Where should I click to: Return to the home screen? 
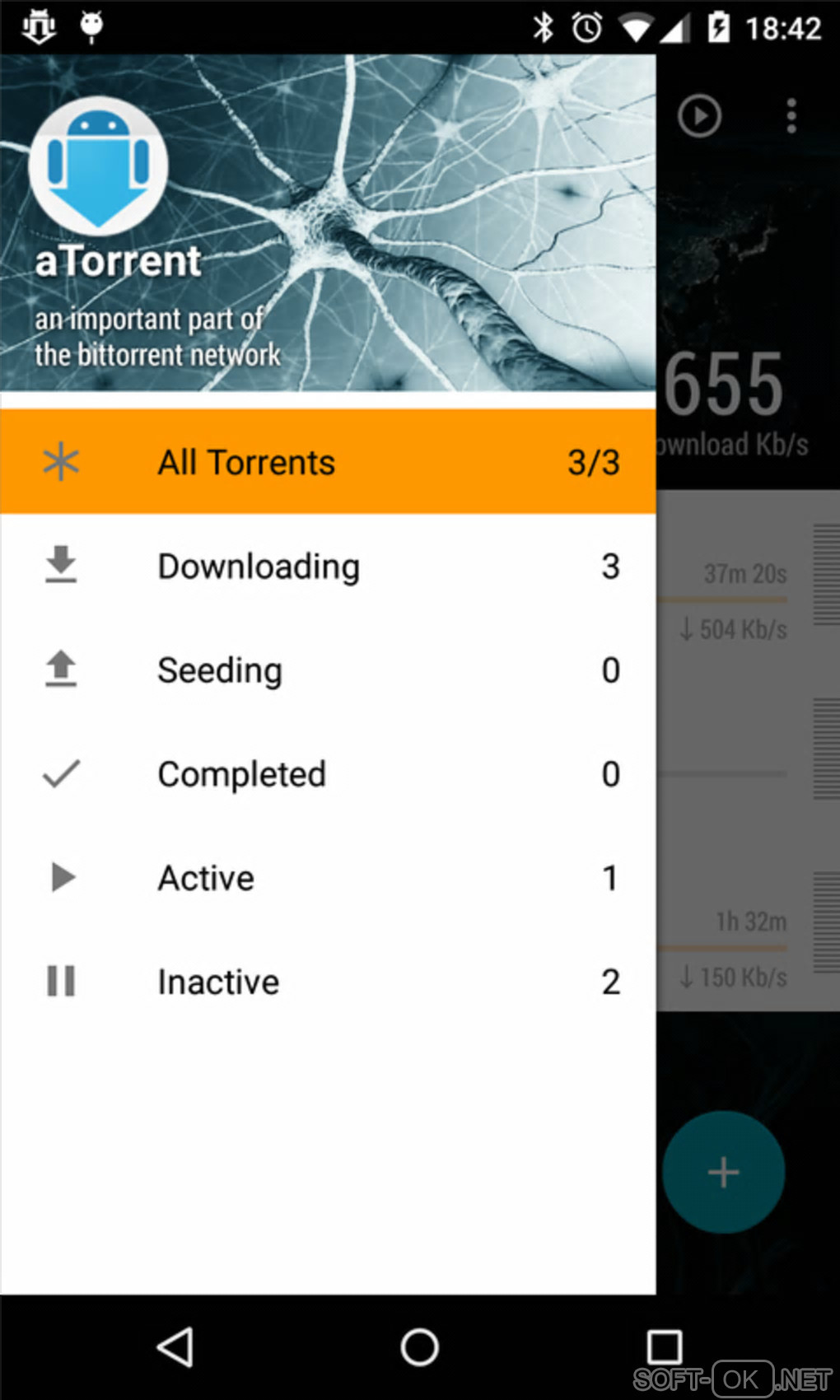(419, 1347)
